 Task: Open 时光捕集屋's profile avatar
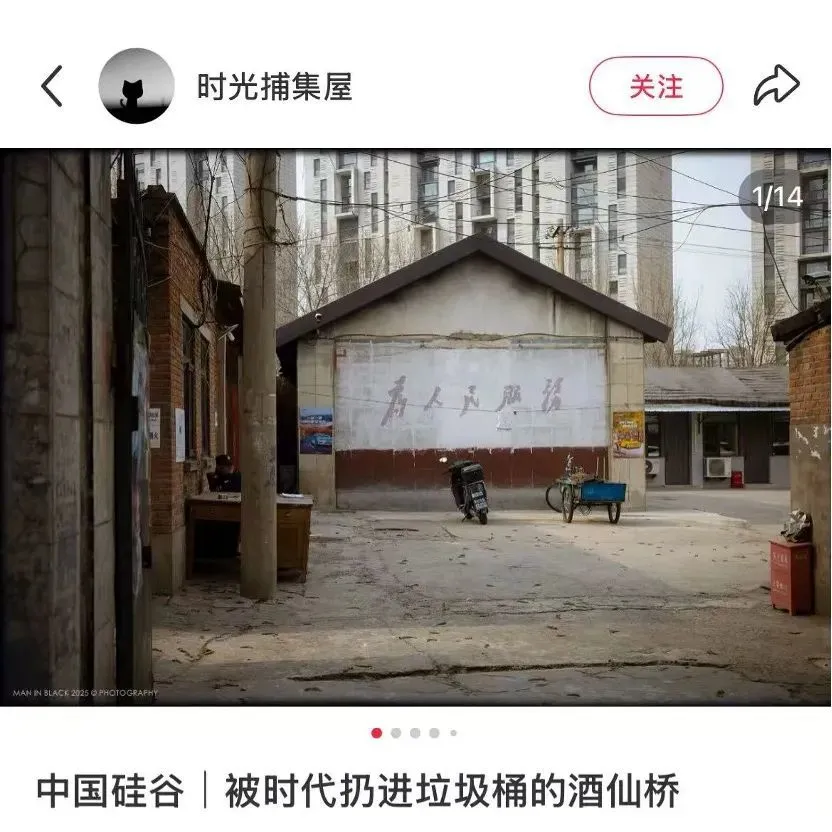click(136, 86)
